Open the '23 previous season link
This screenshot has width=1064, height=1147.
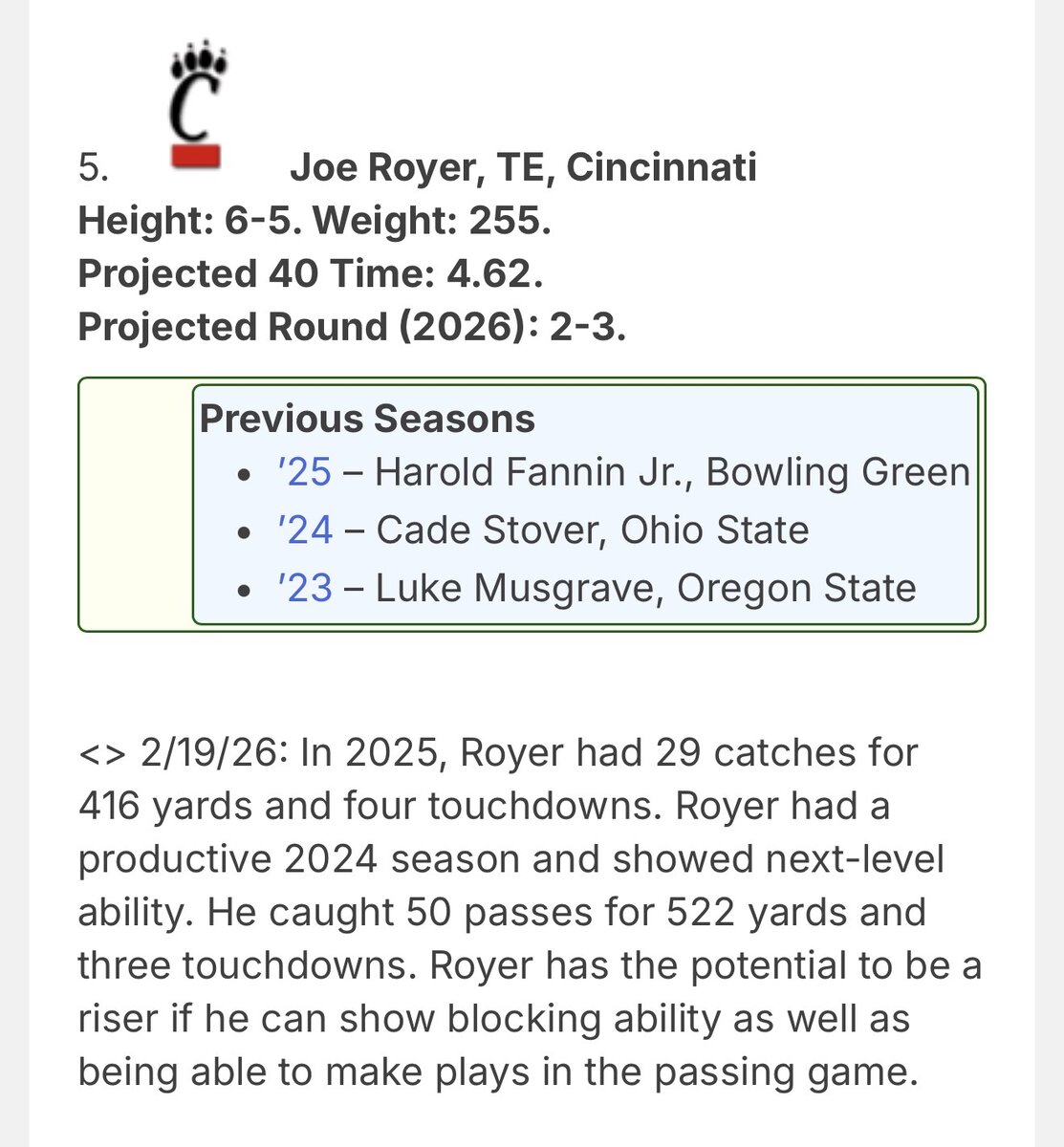(305, 589)
